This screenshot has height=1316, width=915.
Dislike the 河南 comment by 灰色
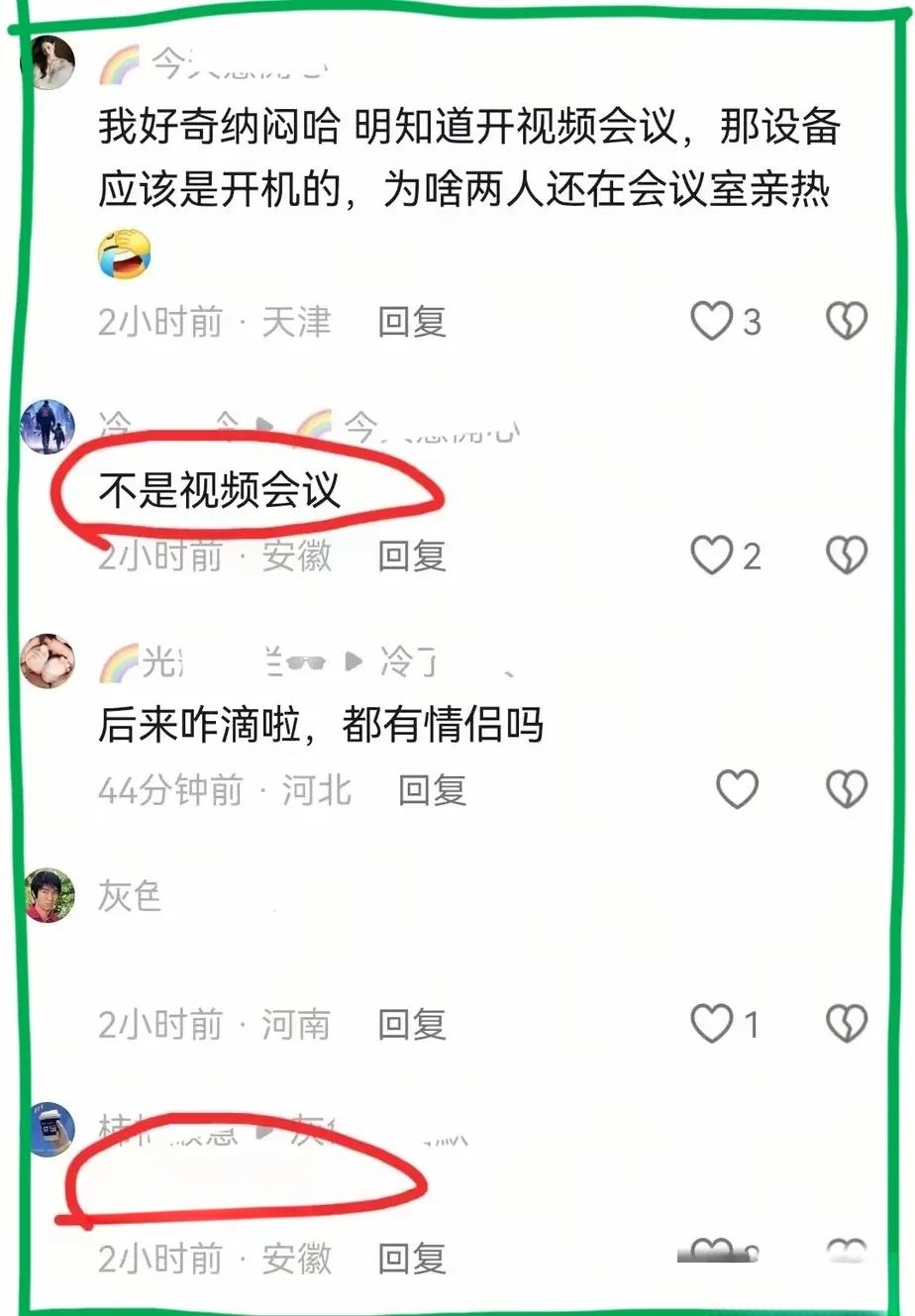click(847, 1023)
